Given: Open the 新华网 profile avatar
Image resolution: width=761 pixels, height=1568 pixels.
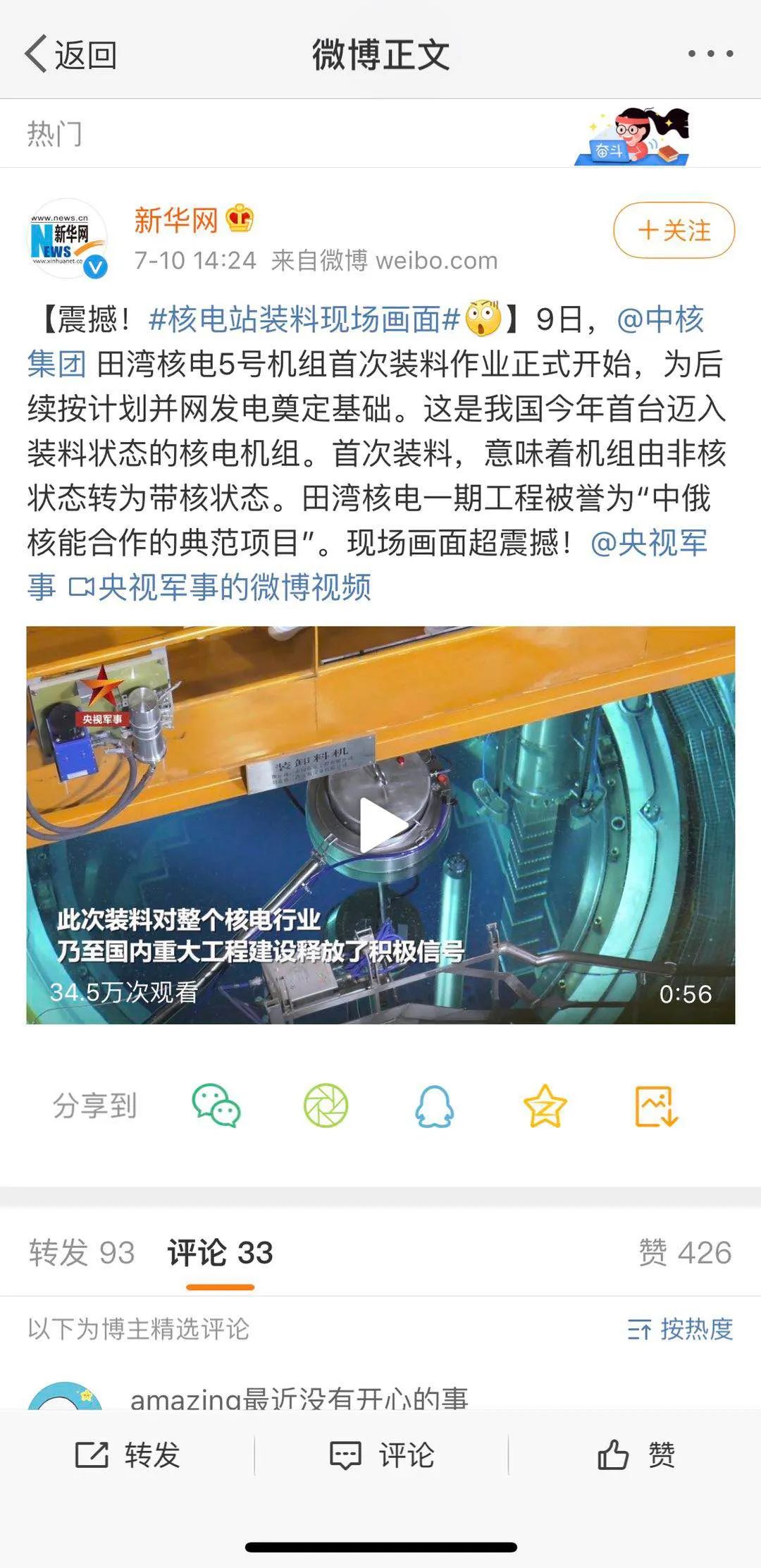Looking at the screenshot, I should [68, 239].
